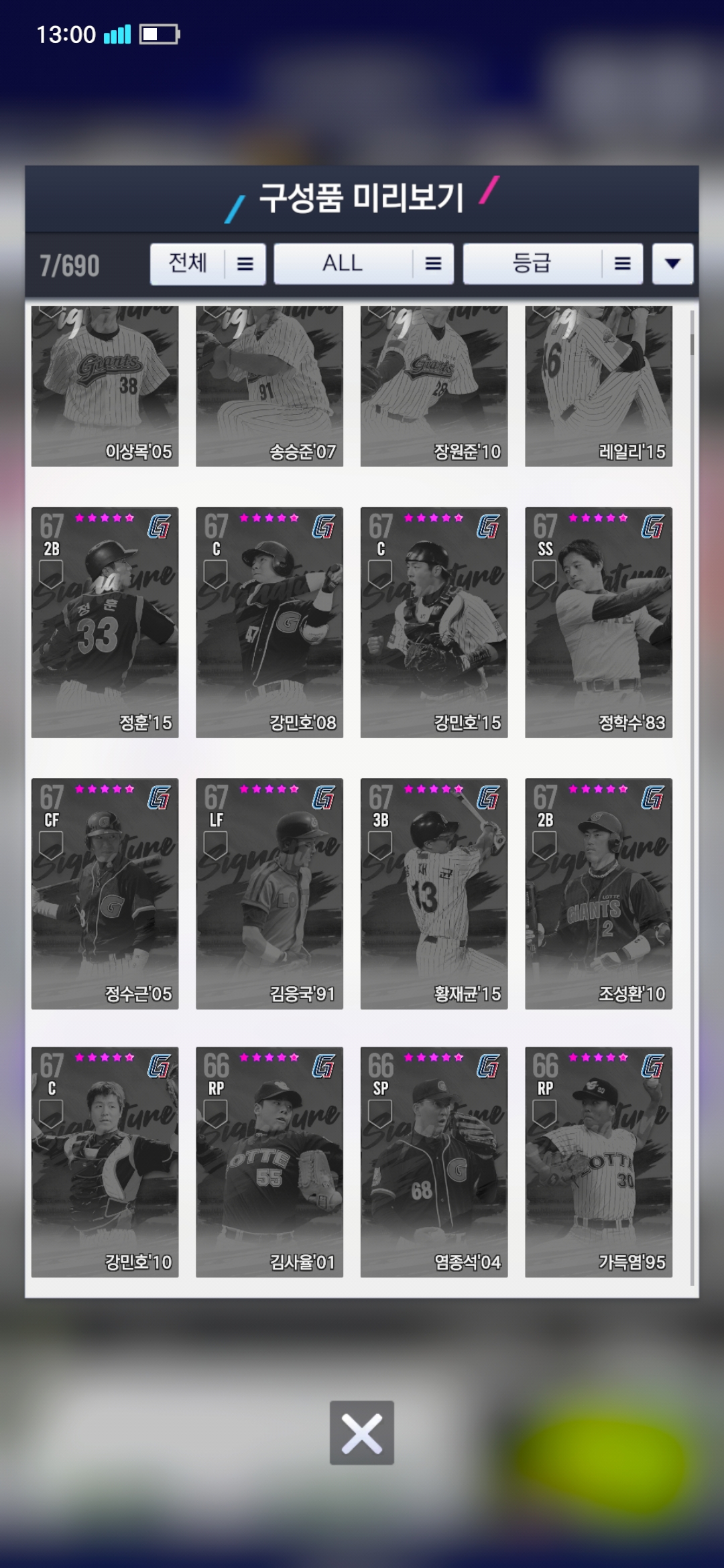Open the 송승준'07 player card
The width and height of the screenshot is (724, 1568).
point(269,387)
